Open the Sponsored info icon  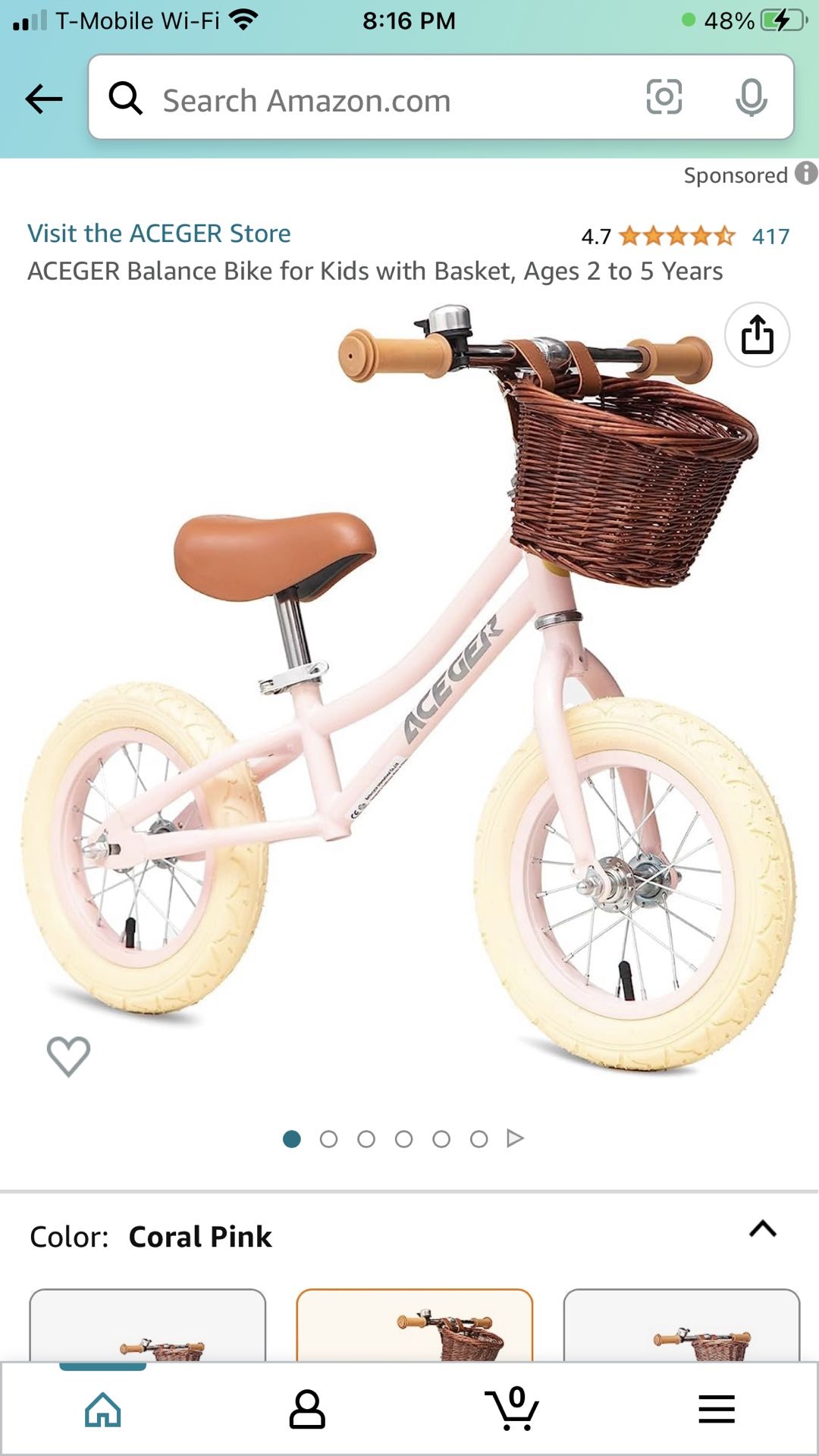[805, 174]
